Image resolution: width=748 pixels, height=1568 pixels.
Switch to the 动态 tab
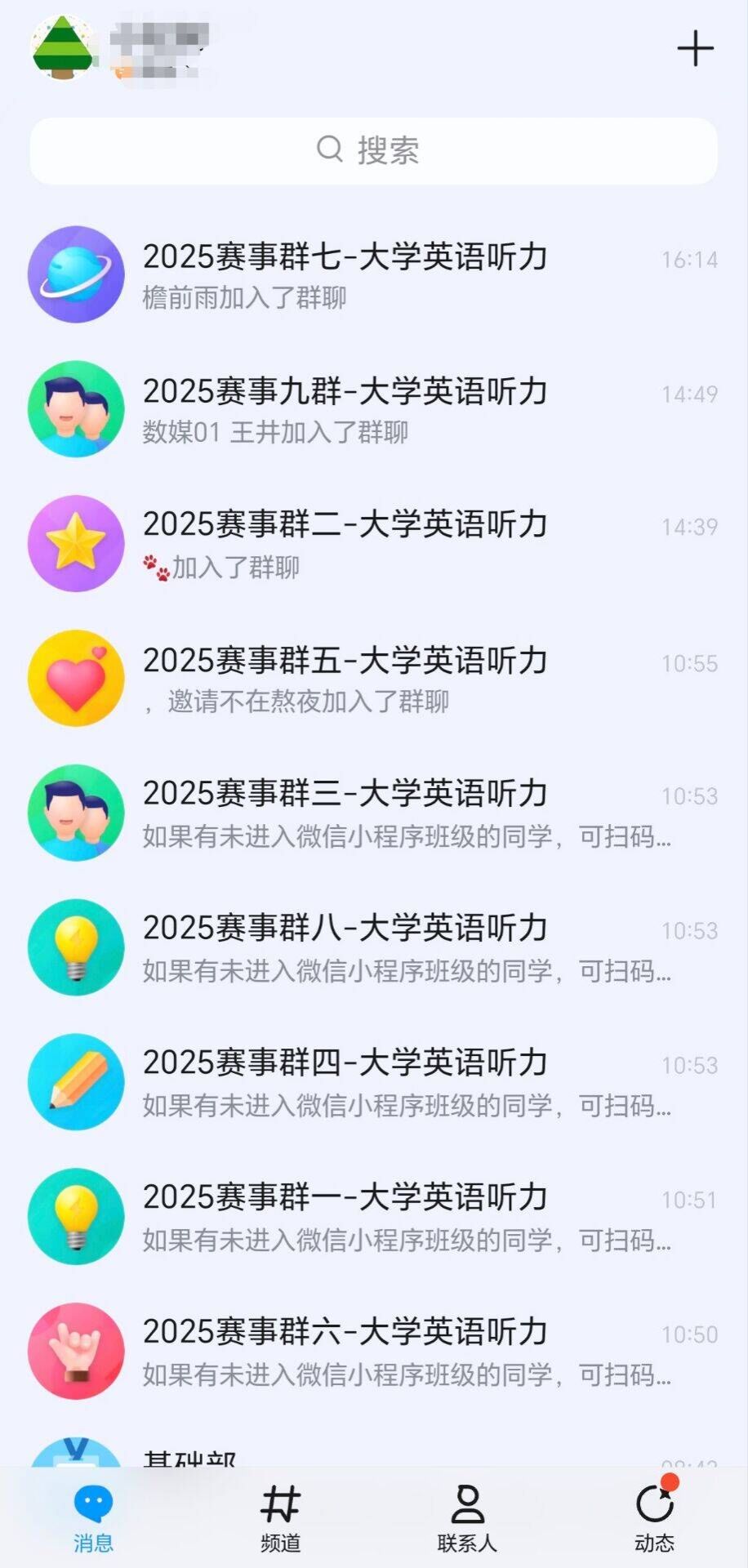654,1518
